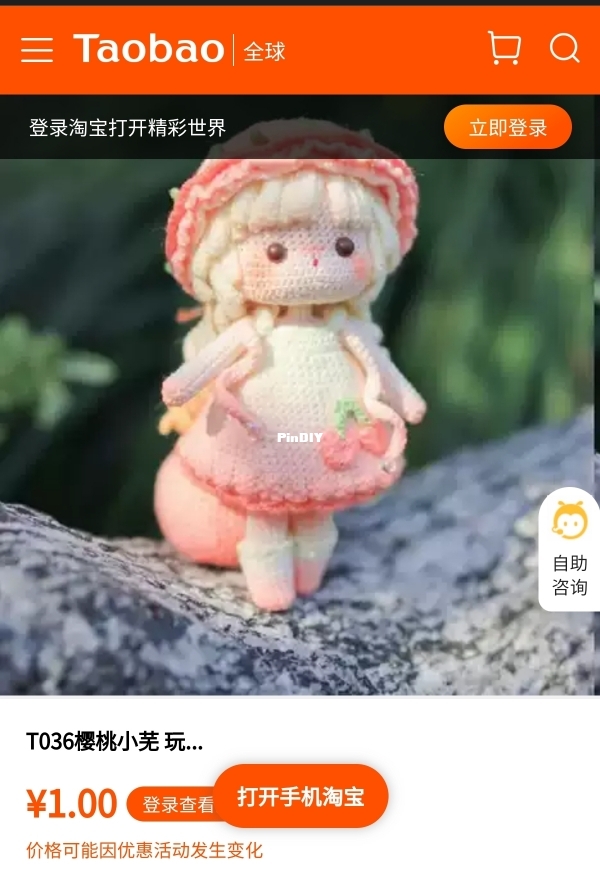The image size is (600, 875).
Task: Tap 登录查看 to see the price
Action: click(170, 805)
